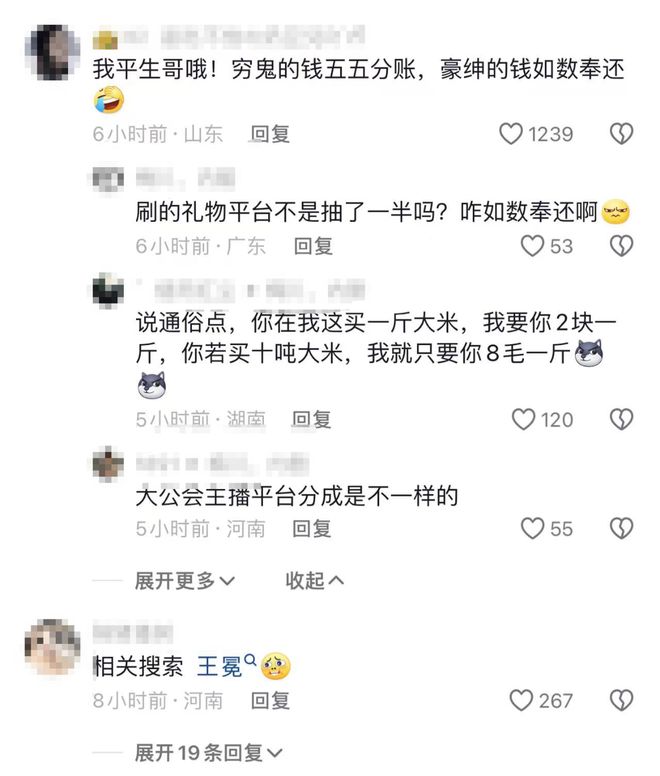Reply to the 5小时前 河南 comment
This screenshot has width=660, height=776.
312,528
